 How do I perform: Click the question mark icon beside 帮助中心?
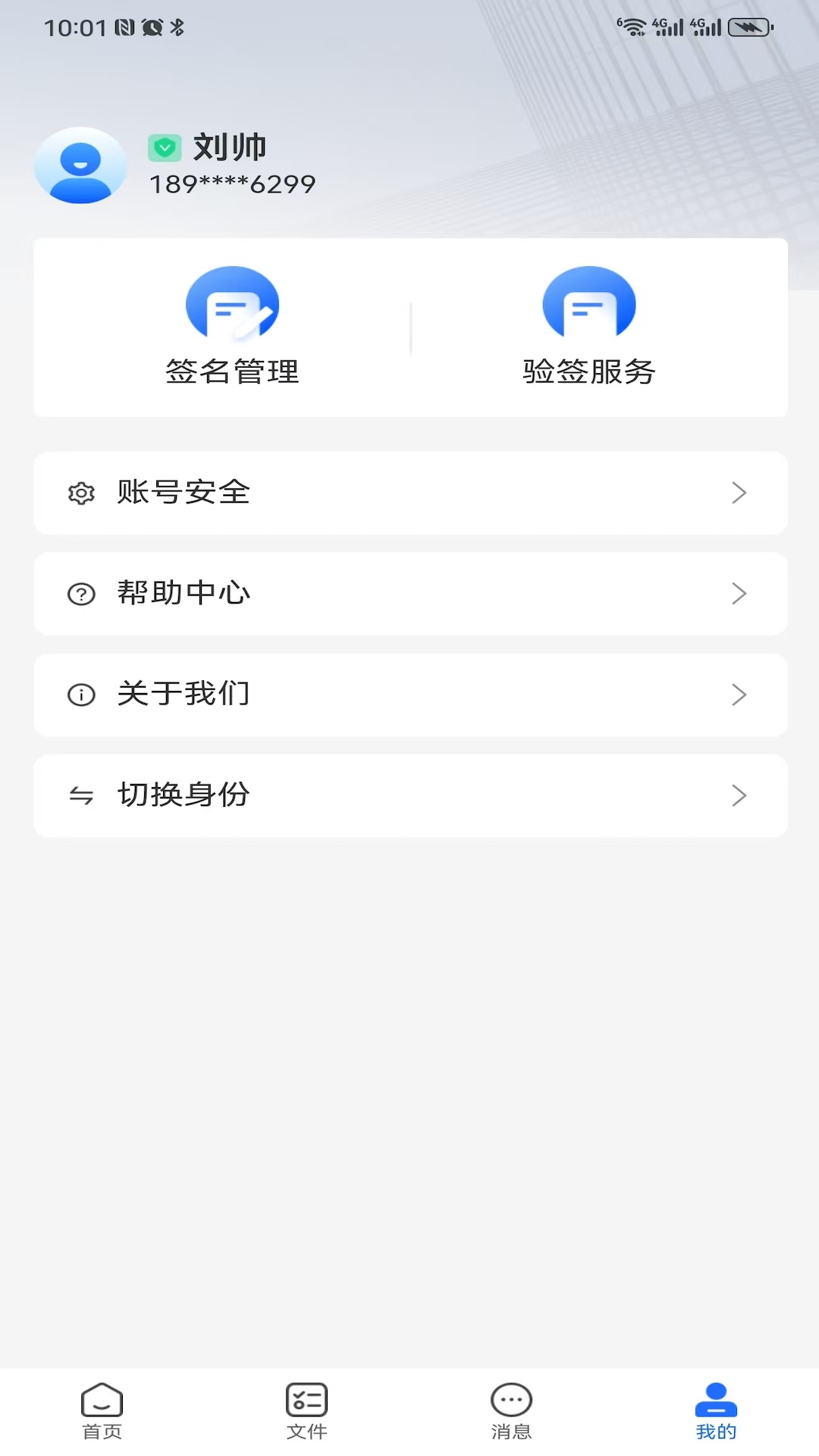pyautogui.click(x=81, y=594)
